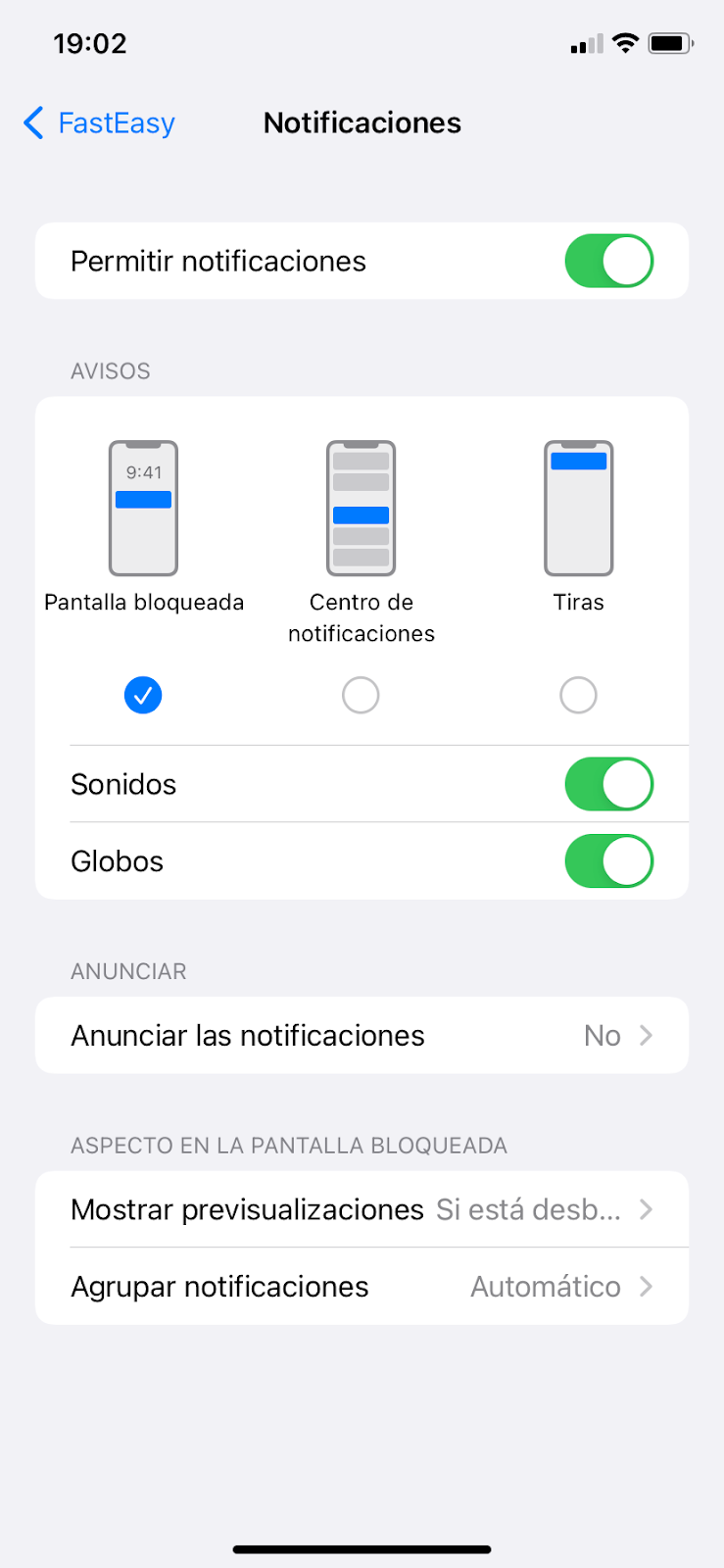Disable the Sonidos switch

pyautogui.click(x=608, y=784)
